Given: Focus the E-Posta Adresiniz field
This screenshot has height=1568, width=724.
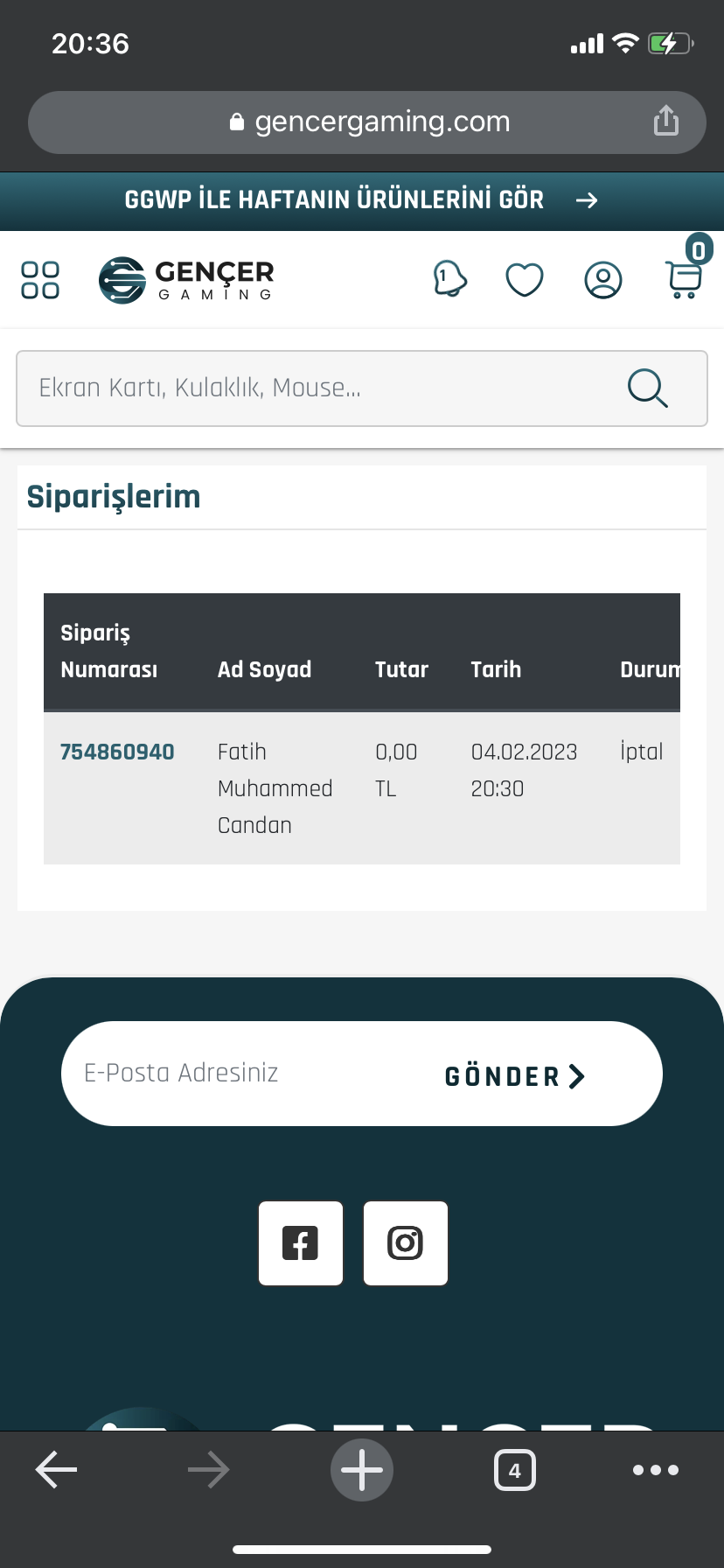Looking at the screenshot, I should (x=245, y=1074).
